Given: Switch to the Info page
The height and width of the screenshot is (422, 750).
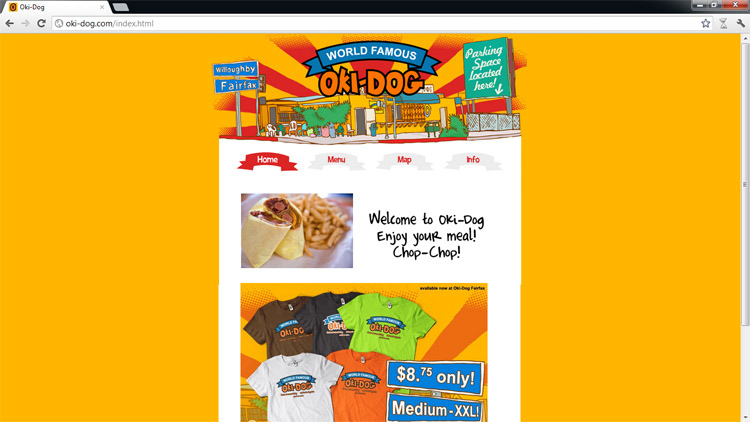Looking at the screenshot, I should pyautogui.click(x=472, y=160).
